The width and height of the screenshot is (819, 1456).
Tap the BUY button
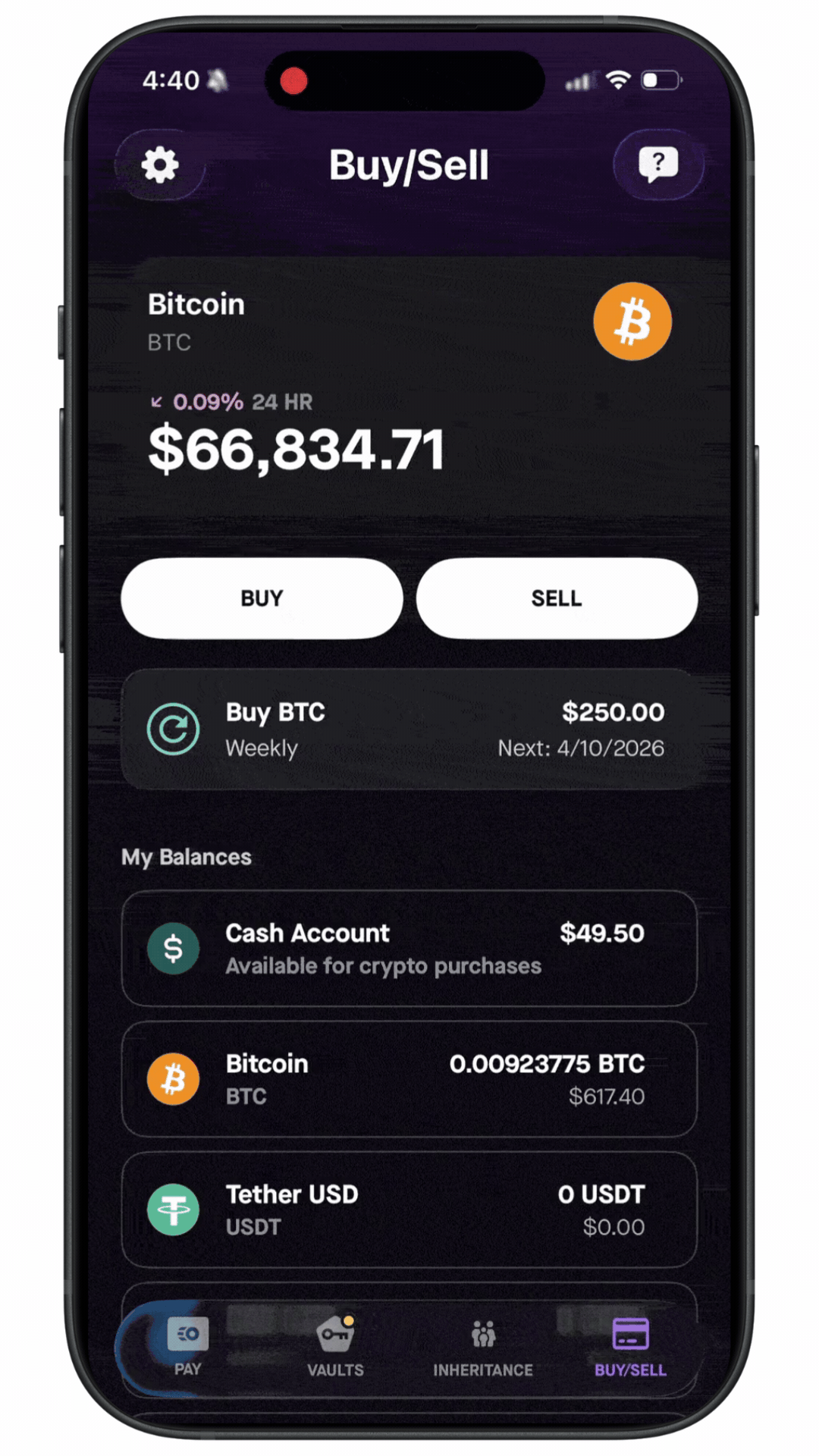[262, 598]
